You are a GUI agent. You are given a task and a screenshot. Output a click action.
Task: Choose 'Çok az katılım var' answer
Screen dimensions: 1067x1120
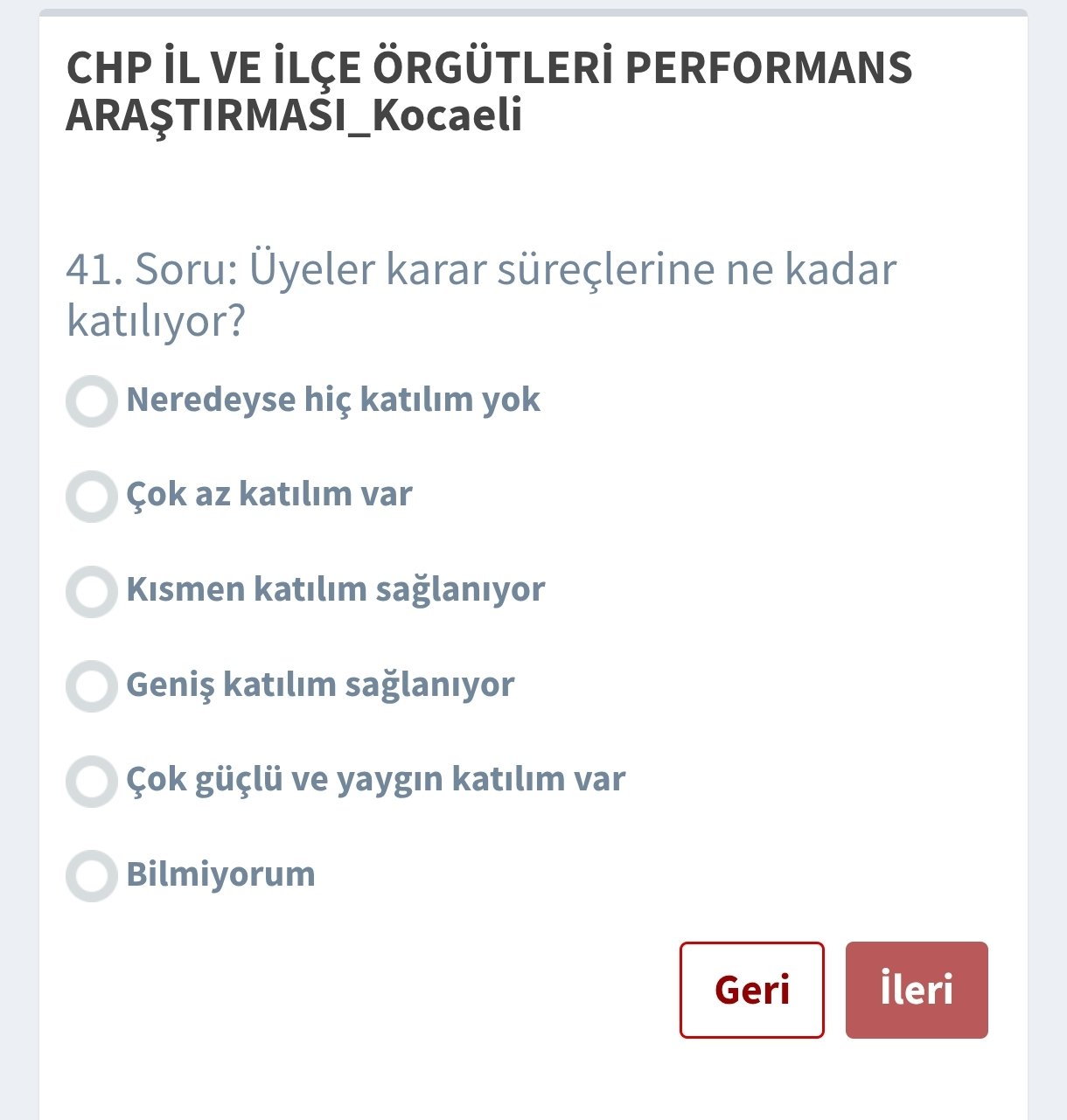point(92,497)
